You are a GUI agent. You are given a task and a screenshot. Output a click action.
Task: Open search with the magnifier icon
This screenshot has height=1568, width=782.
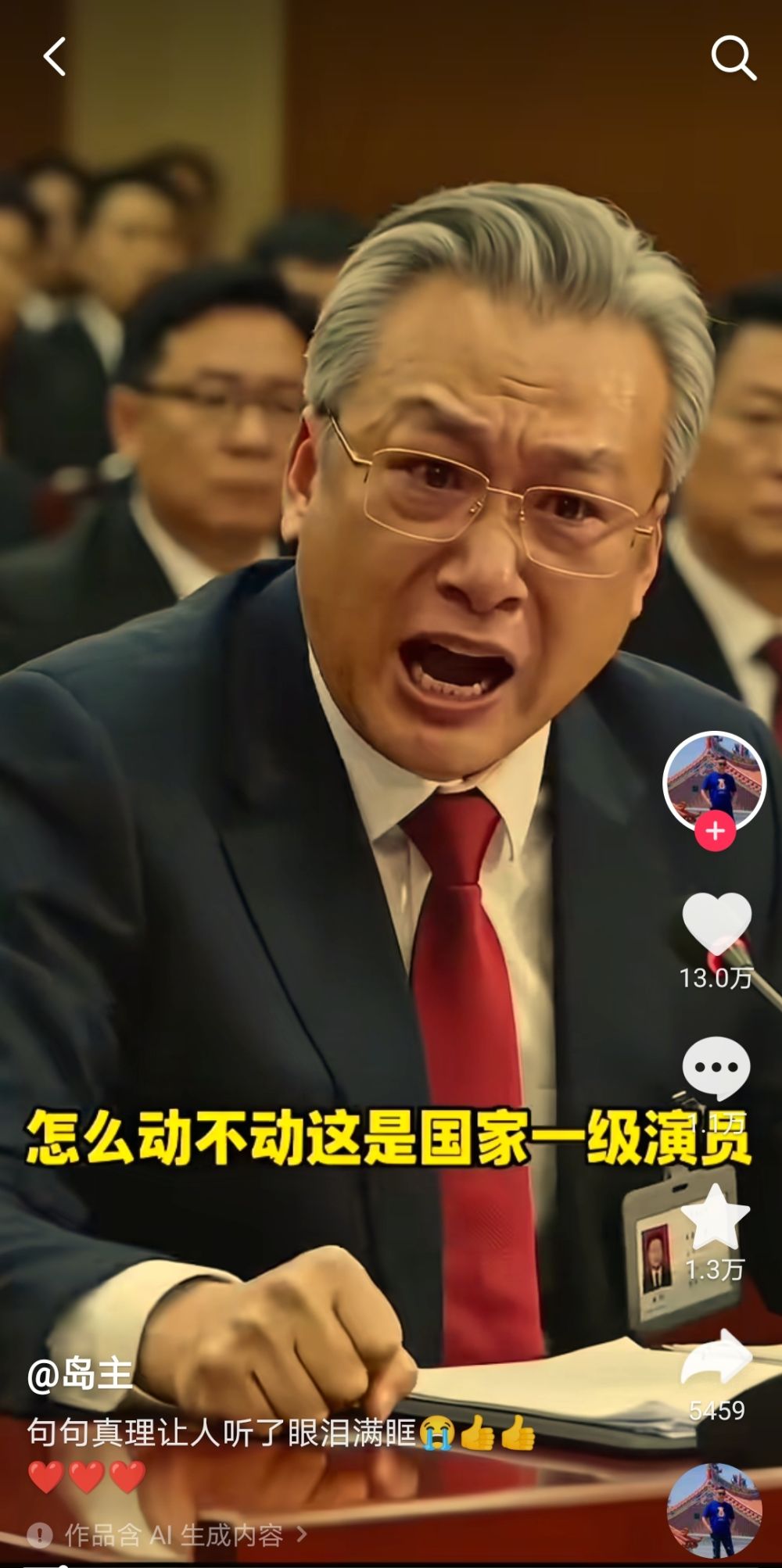[733, 57]
